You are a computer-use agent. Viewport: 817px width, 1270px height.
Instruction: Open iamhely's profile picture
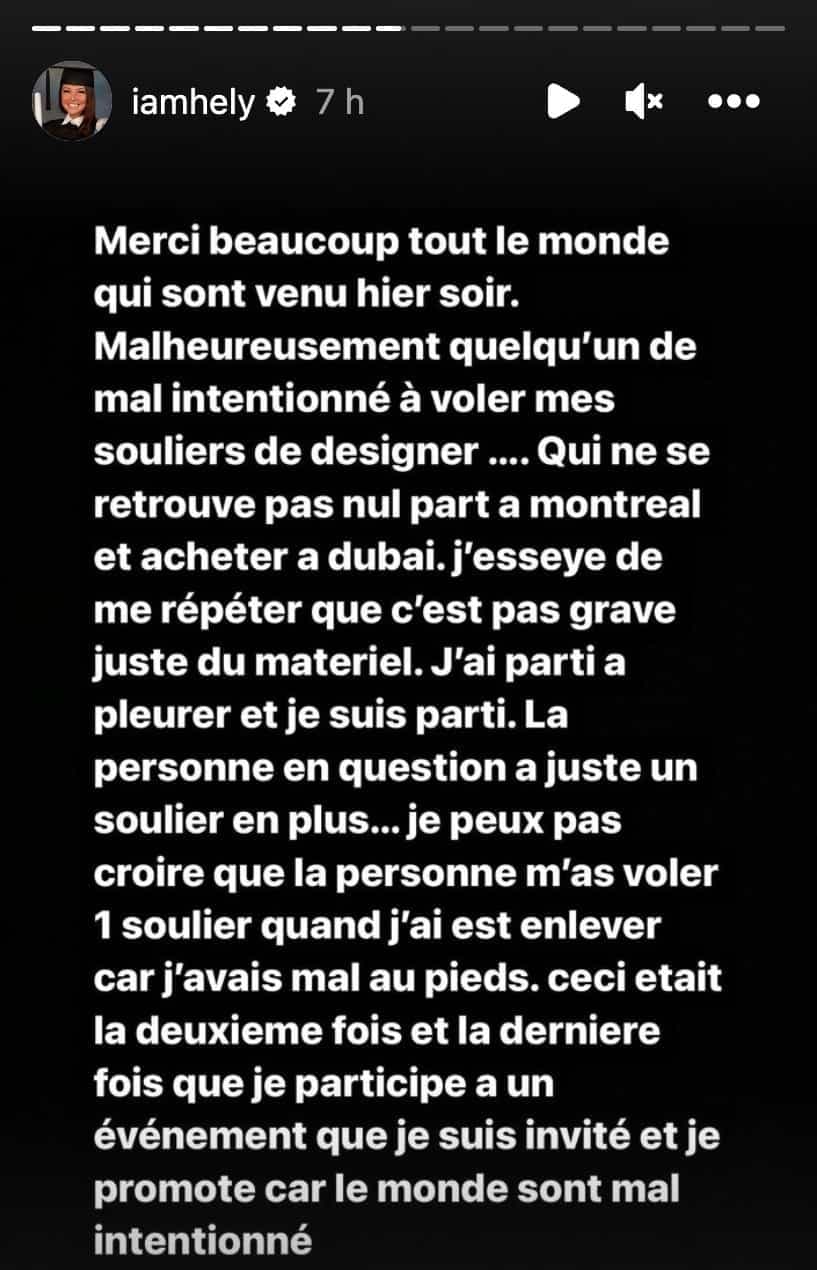[x=71, y=101]
